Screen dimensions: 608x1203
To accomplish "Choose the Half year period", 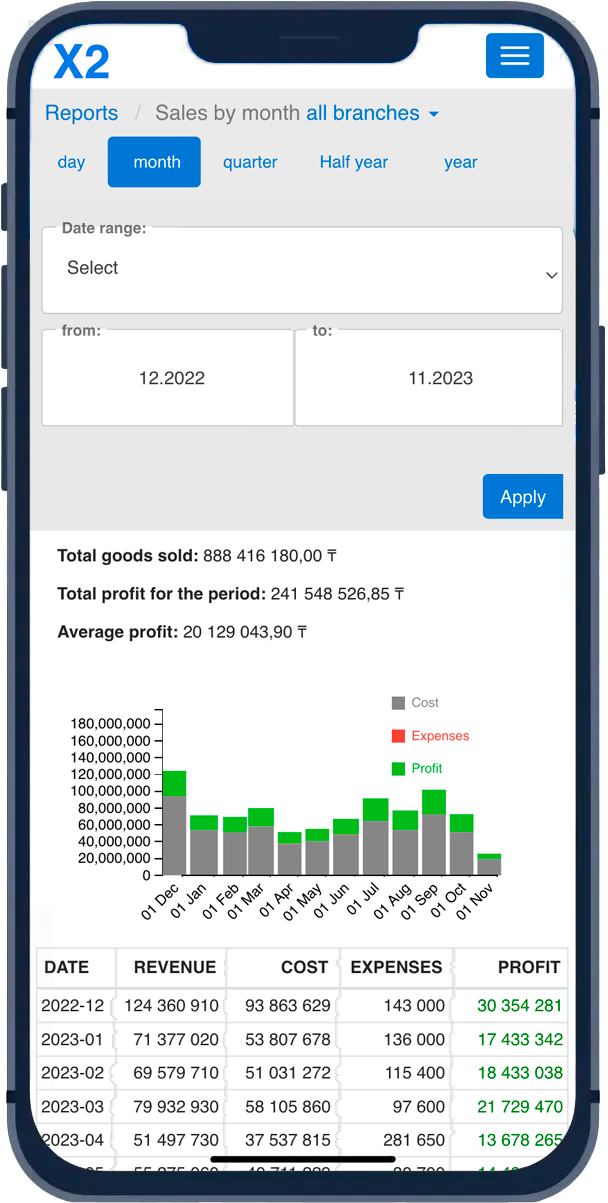I will 353,162.
